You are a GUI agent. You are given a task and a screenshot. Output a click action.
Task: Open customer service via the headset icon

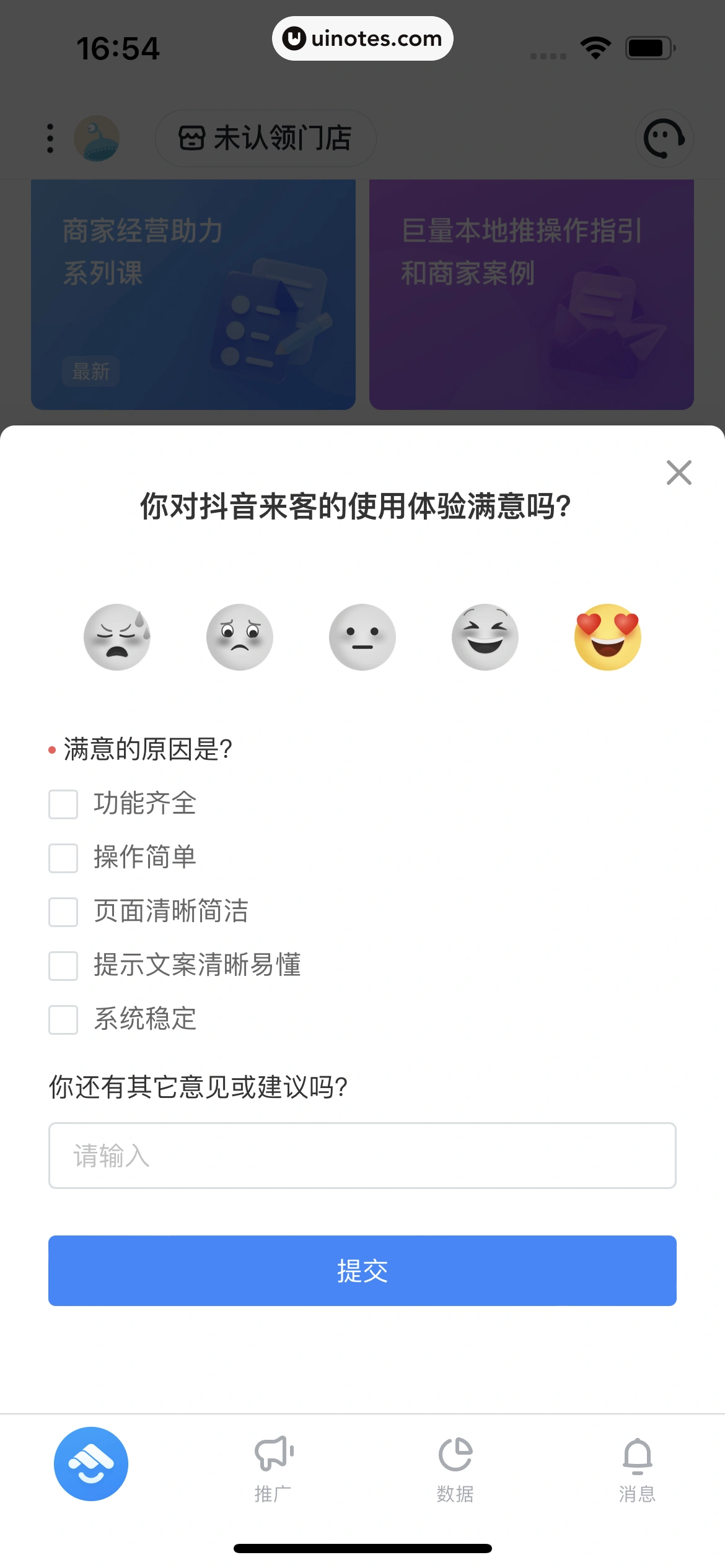click(x=664, y=138)
